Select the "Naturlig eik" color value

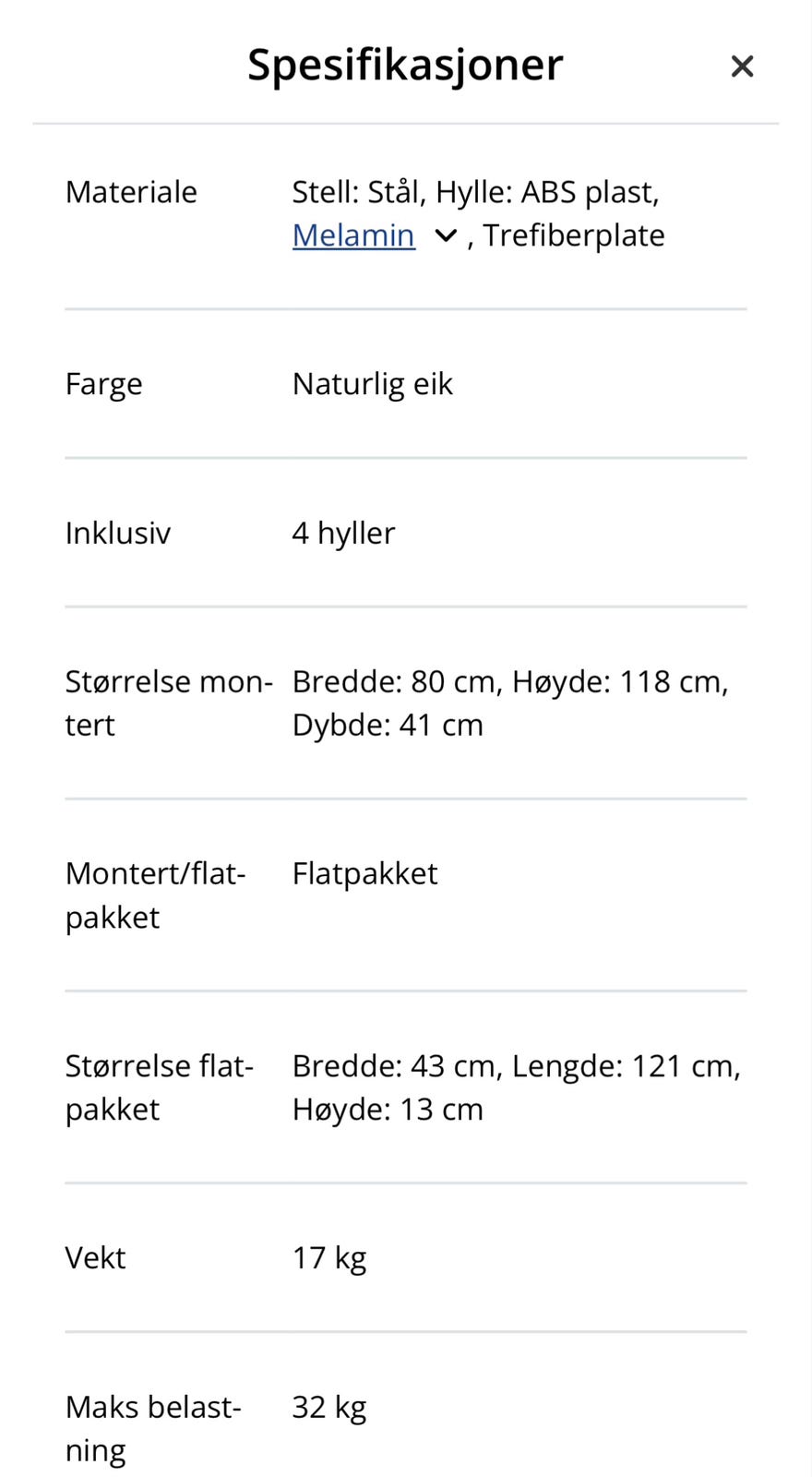point(372,383)
